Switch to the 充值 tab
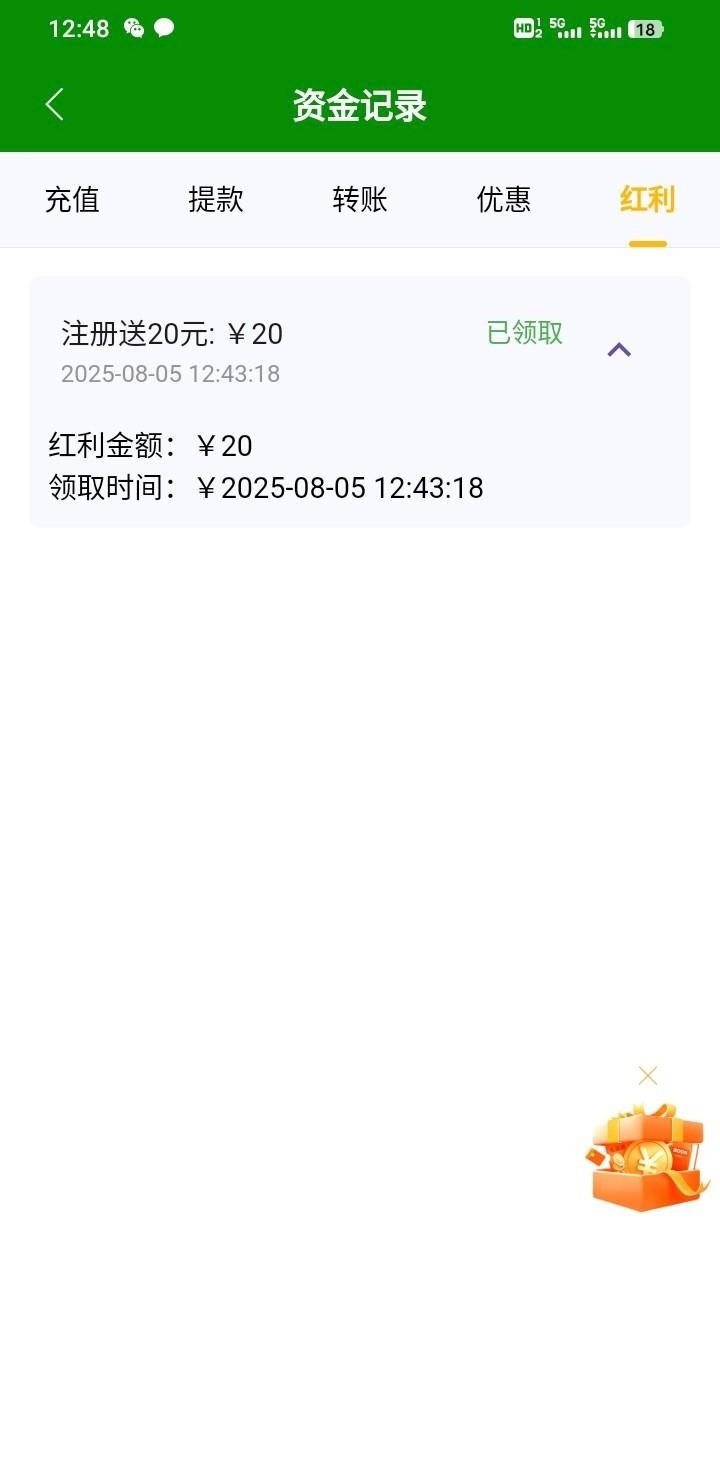Screen dimensions: 720x1477 [x=72, y=200]
